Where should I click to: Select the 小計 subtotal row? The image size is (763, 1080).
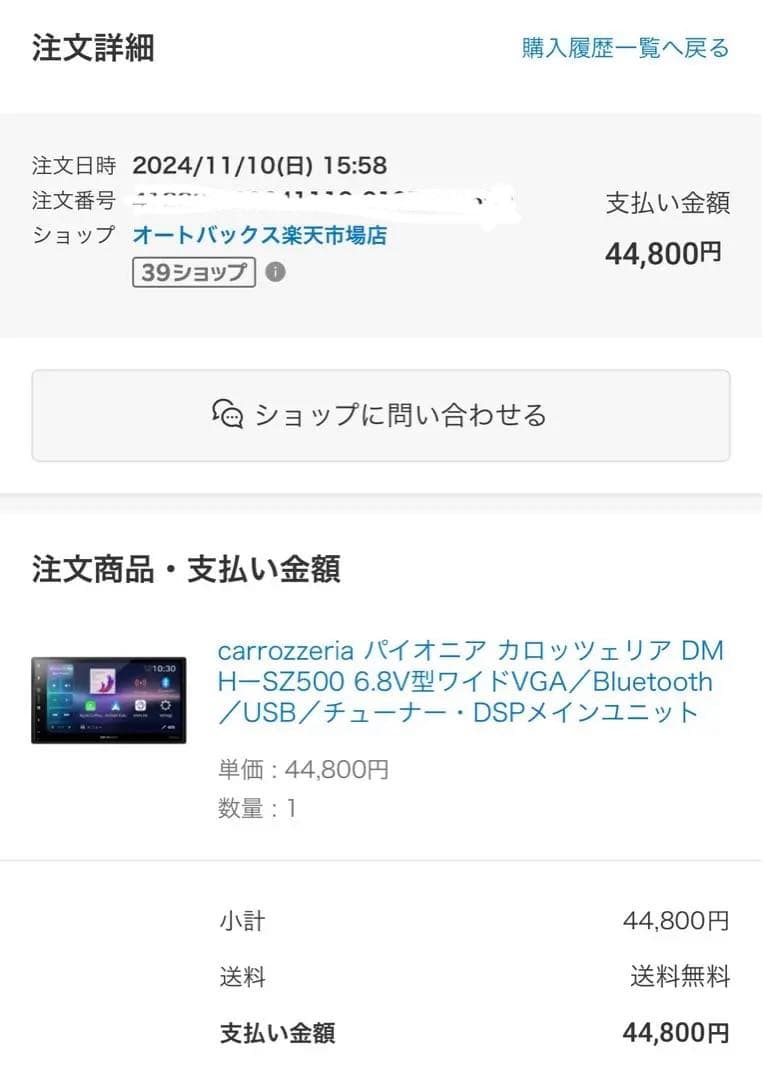pyautogui.click(x=240, y=920)
